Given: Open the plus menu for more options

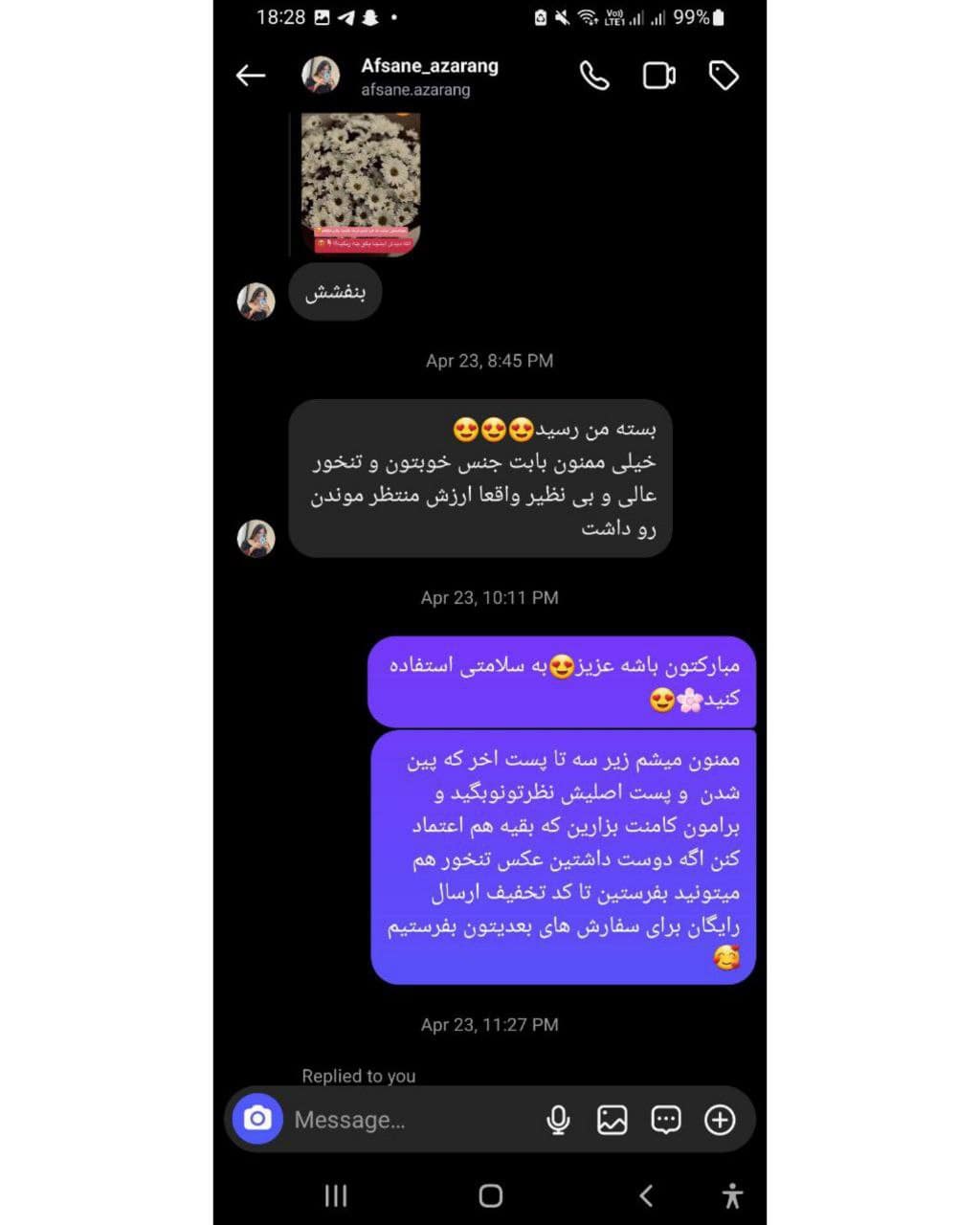Looking at the screenshot, I should [720, 1120].
